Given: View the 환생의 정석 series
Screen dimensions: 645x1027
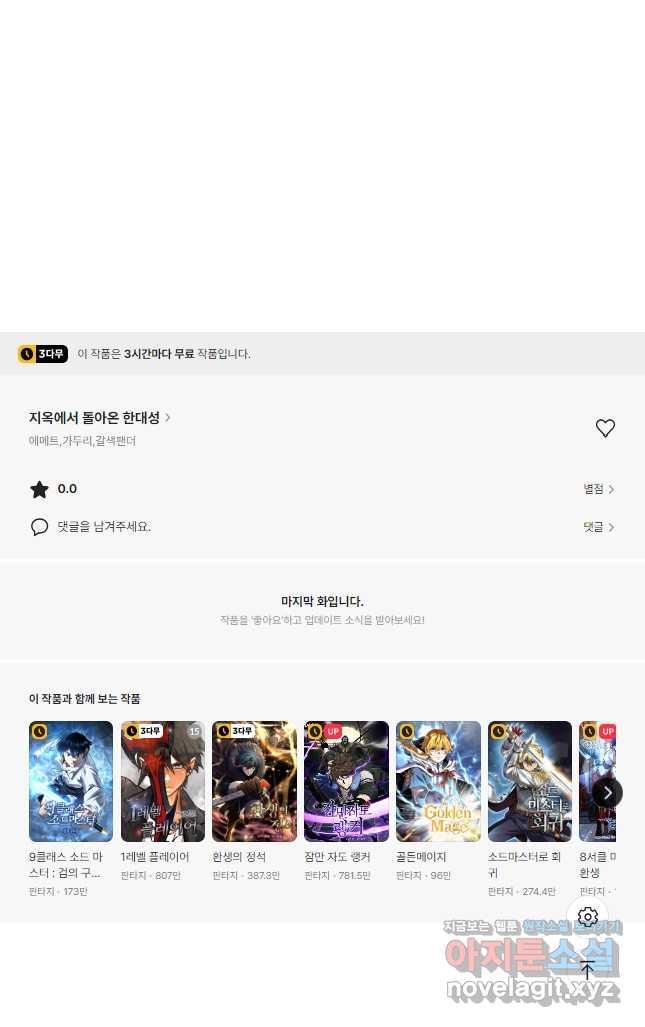Looking at the screenshot, I should pyautogui.click(x=254, y=781).
